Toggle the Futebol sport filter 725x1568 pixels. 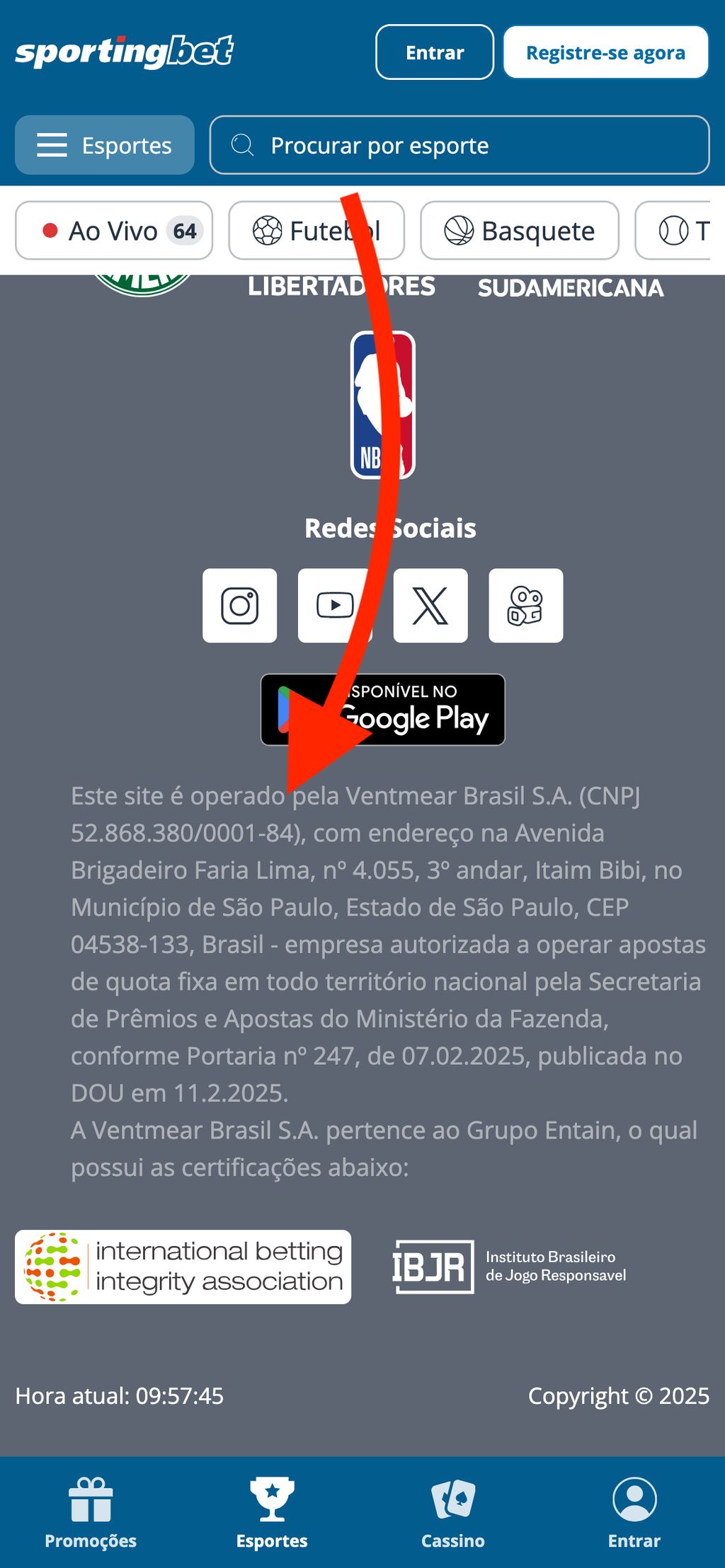coord(316,231)
